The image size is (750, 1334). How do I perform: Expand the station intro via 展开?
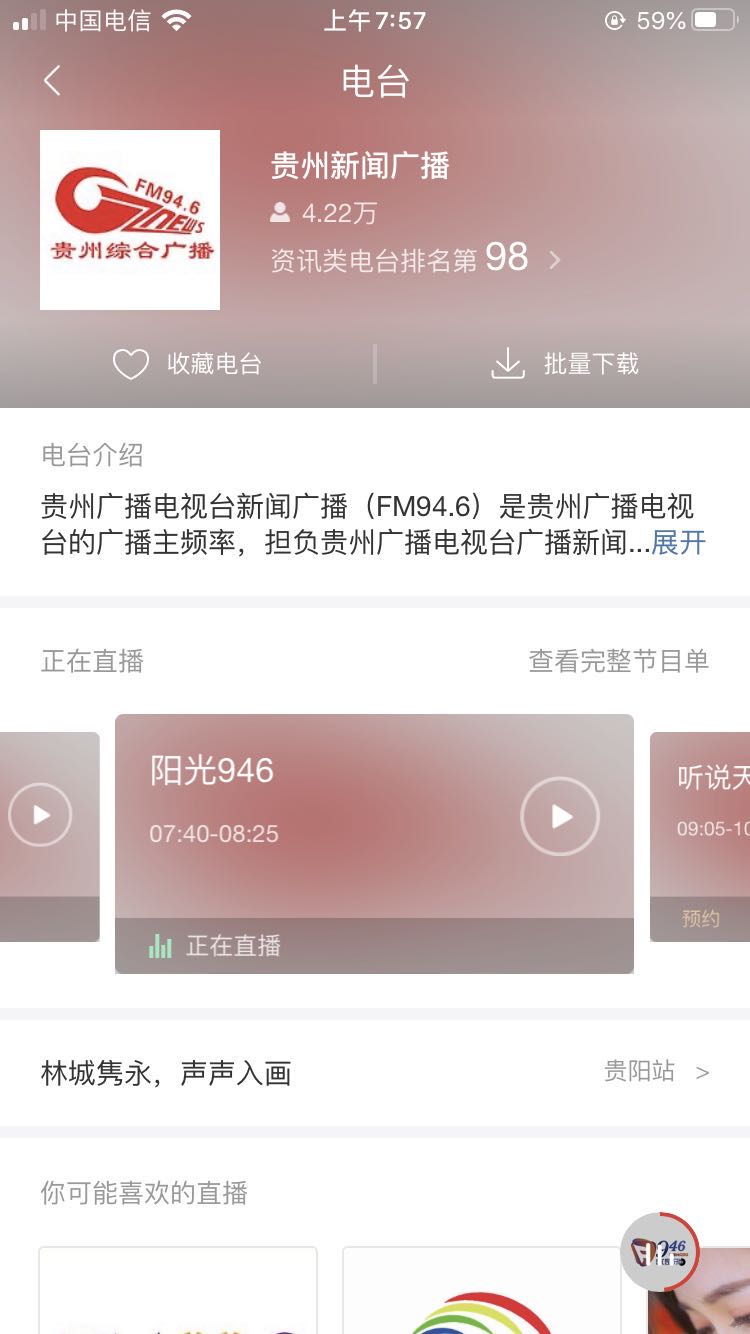tap(679, 543)
